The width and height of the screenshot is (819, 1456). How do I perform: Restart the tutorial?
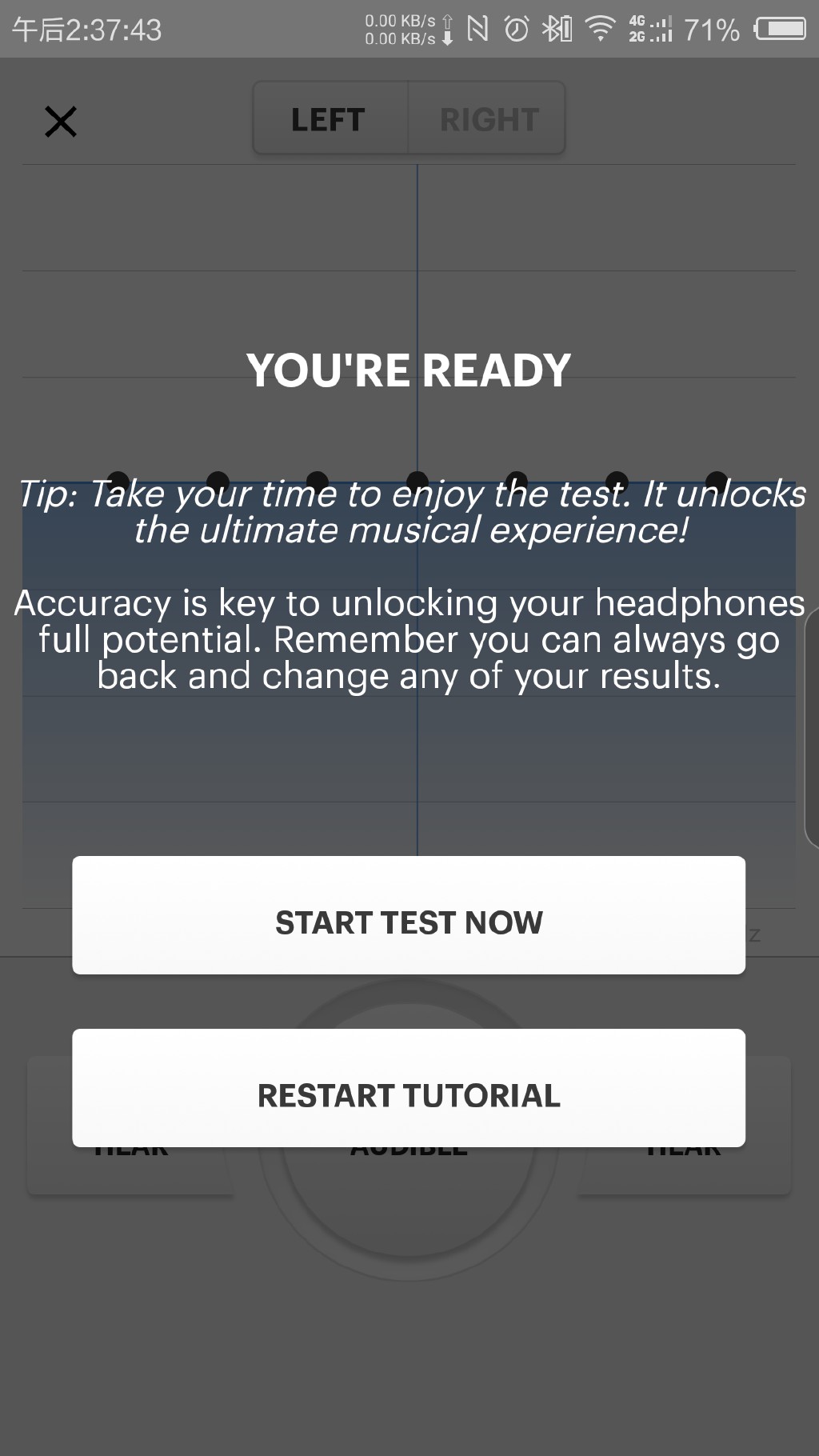pos(409,1088)
